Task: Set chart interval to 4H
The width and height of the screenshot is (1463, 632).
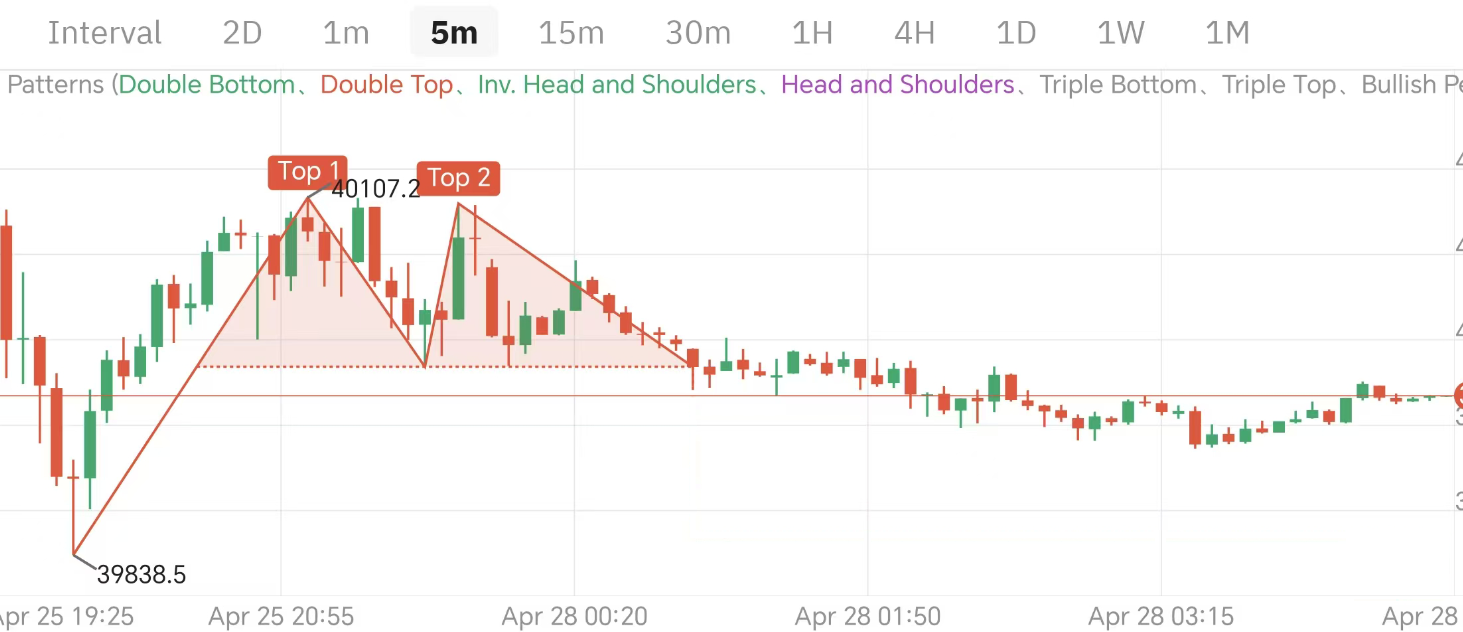Action: [914, 33]
